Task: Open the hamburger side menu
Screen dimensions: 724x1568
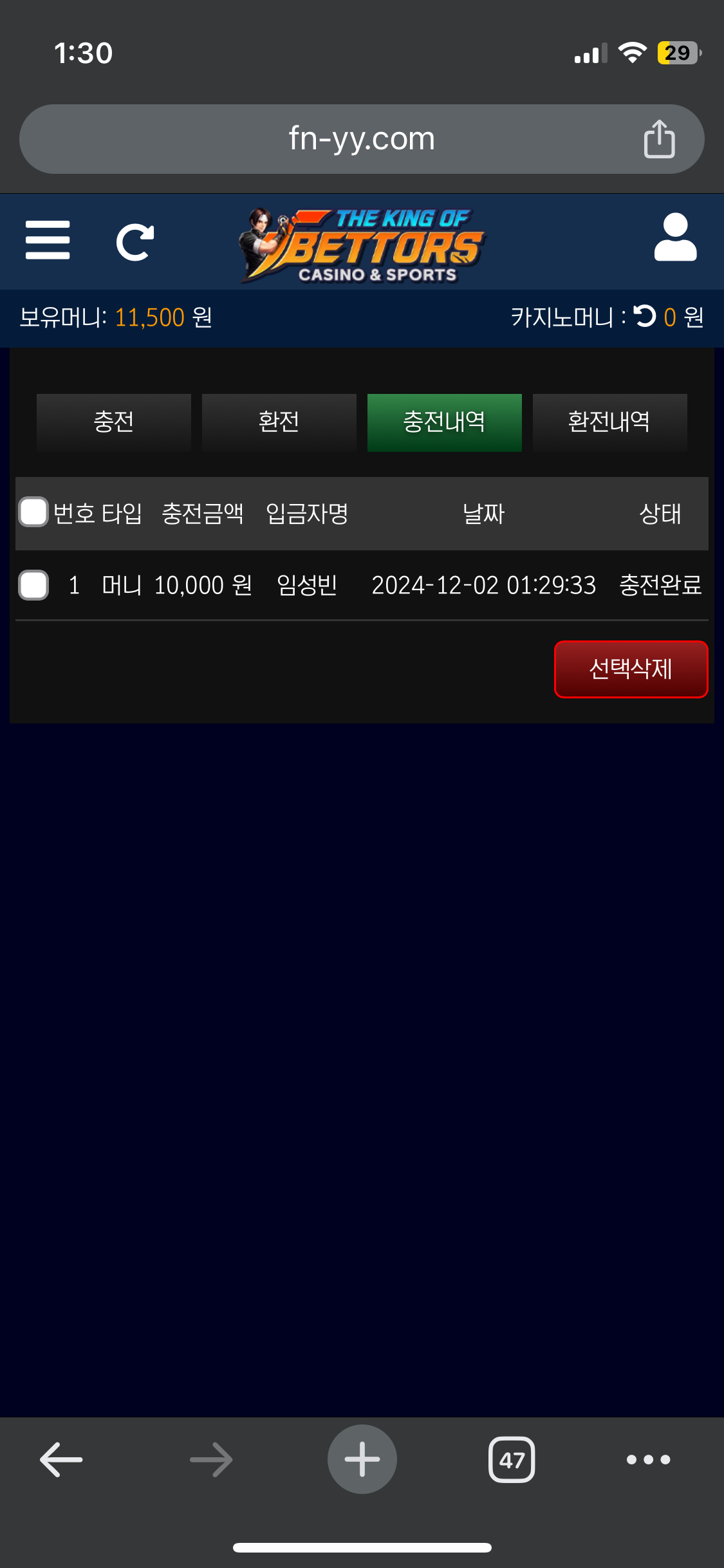Action: (x=48, y=240)
